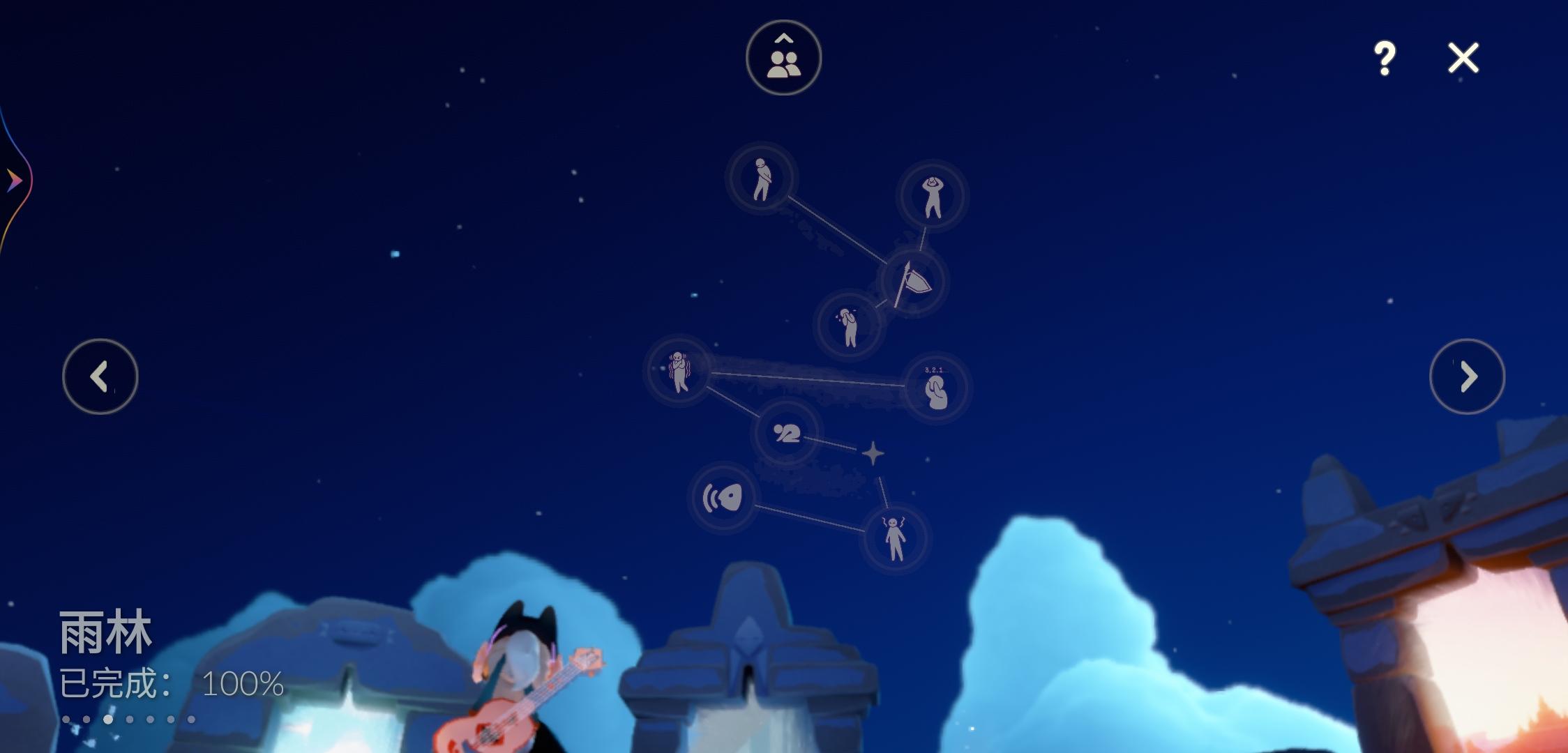Open the friends constellation button
Viewport: 1568px width, 753px height.
783,58
